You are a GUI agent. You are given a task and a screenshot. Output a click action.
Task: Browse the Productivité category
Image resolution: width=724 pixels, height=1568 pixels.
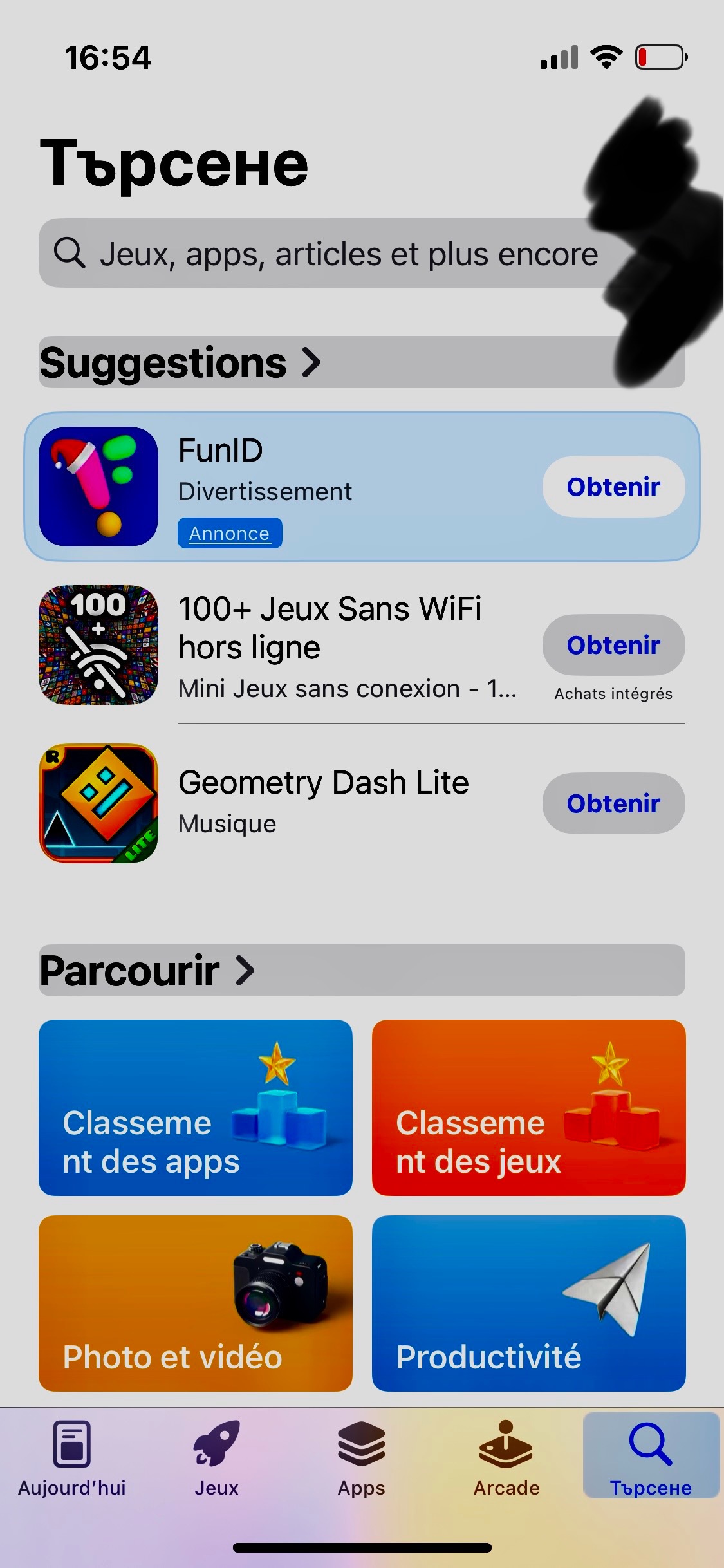[529, 1303]
